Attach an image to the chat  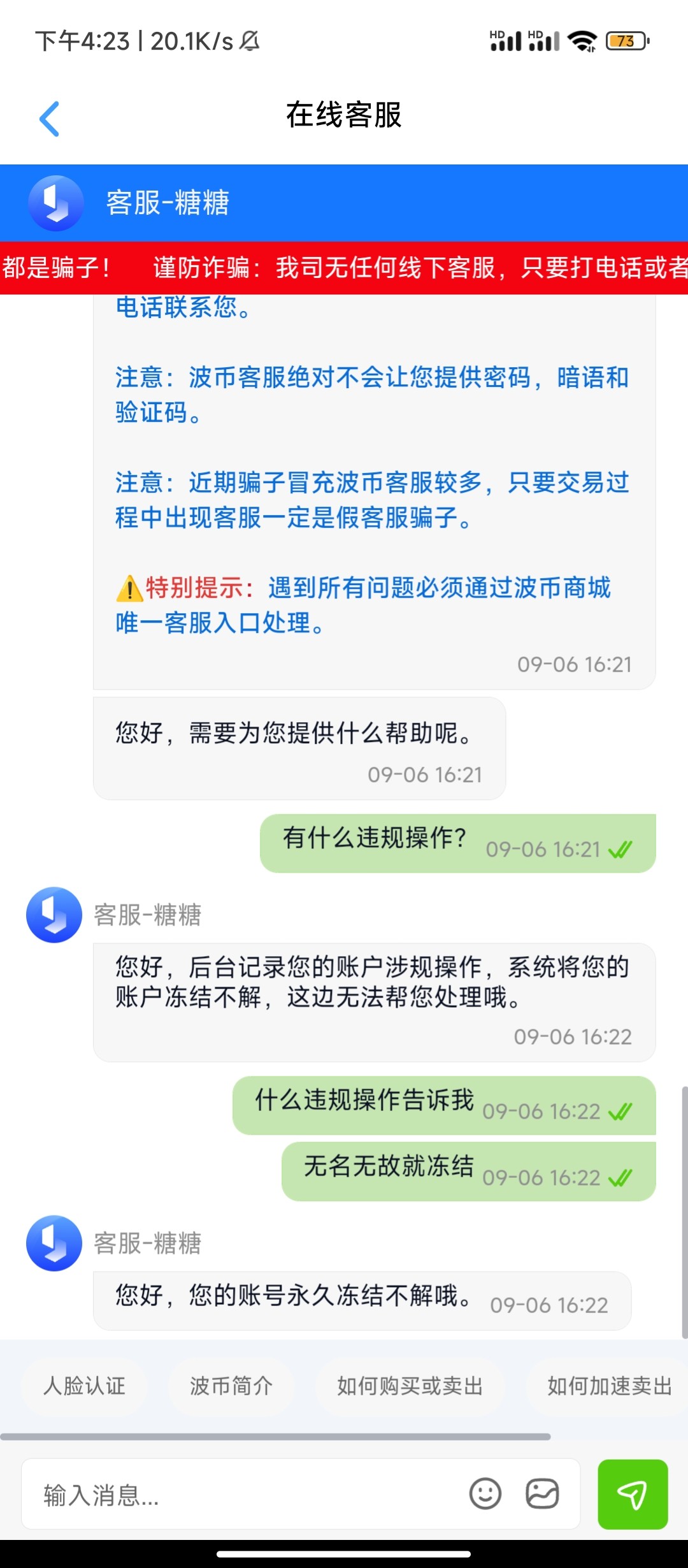pyautogui.click(x=542, y=1493)
